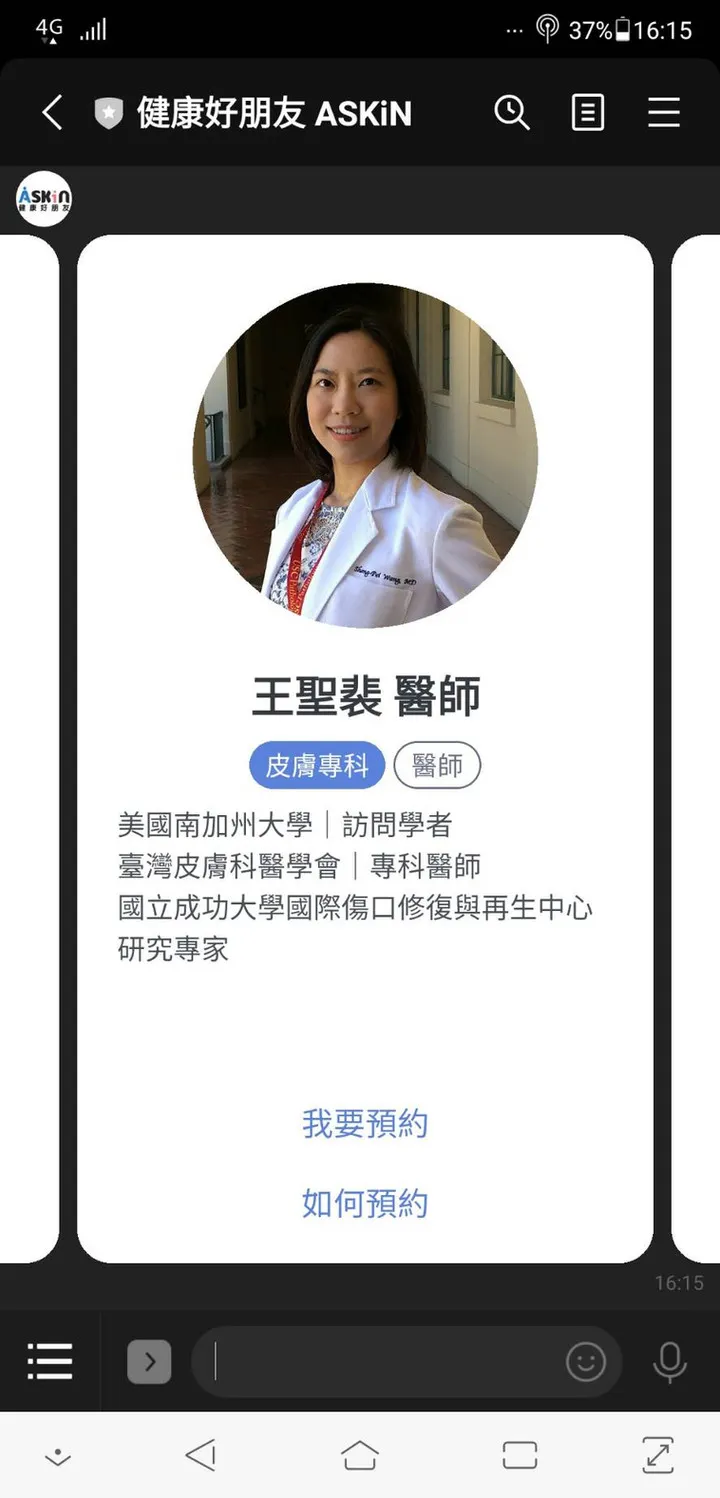Viewport: 720px width, 1498px height.
Task: Collapse the keyboard using the down chevron
Action: click(57, 1455)
